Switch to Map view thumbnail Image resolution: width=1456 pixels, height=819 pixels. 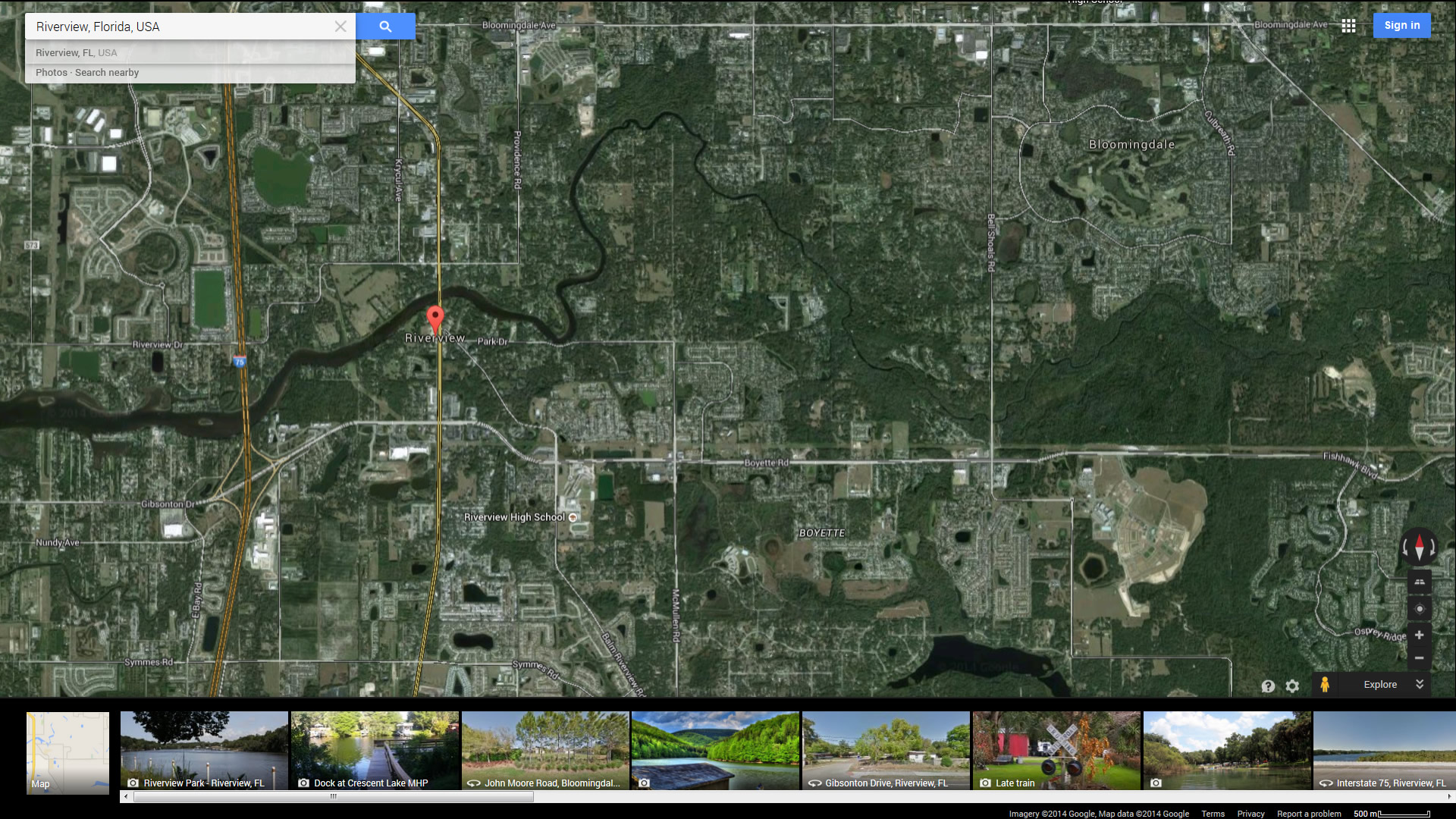[x=67, y=752]
